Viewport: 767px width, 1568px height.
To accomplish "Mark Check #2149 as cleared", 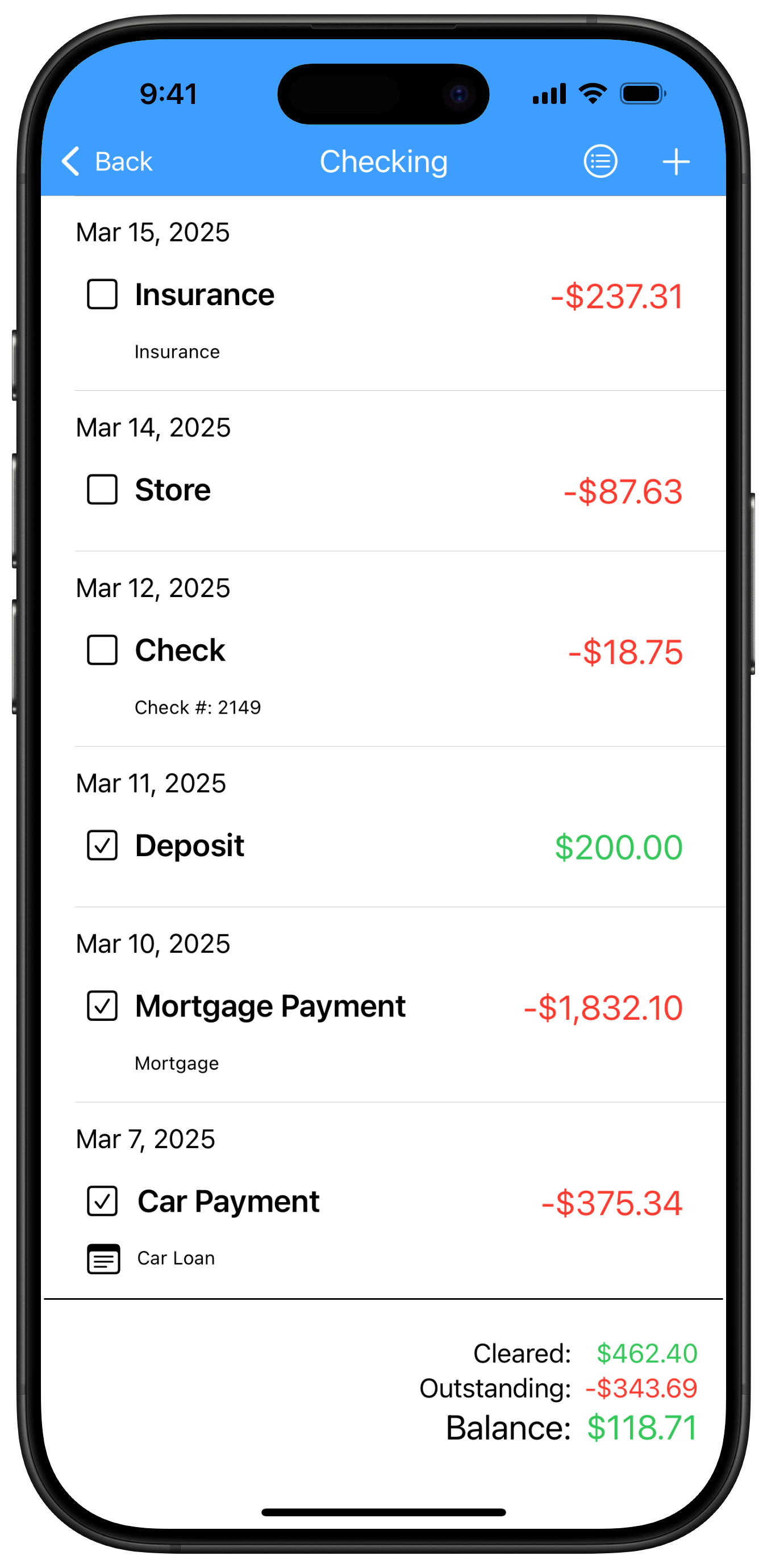I will click(102, 650).
